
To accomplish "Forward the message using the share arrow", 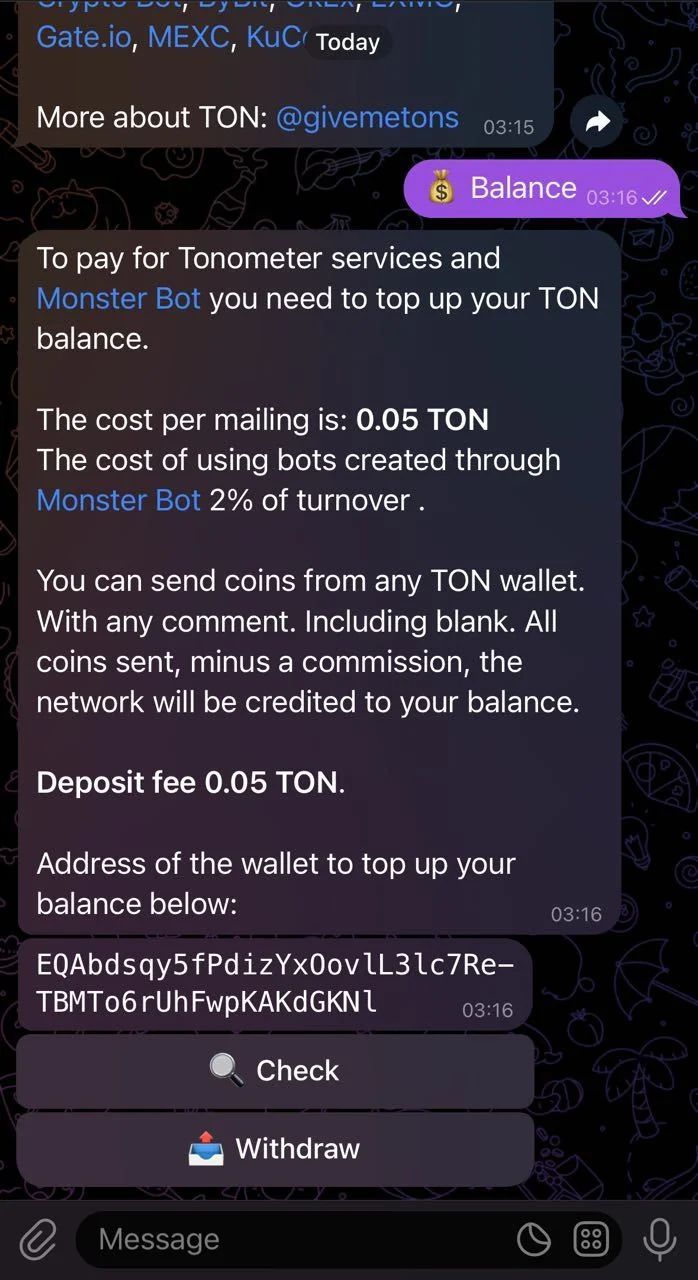I will [x=597, y=122].
